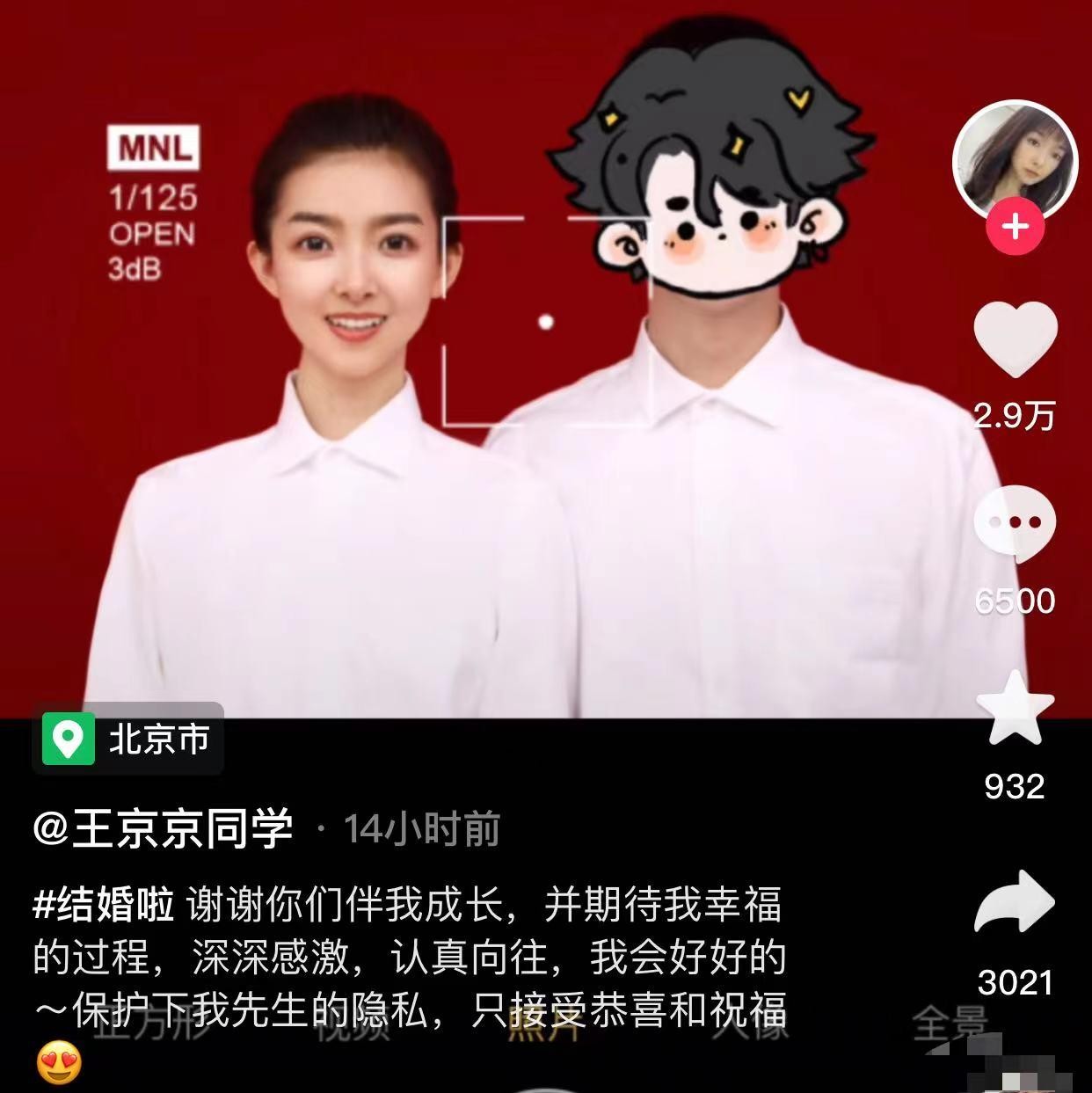Open the creator's profile avatar

point(1016,159)
